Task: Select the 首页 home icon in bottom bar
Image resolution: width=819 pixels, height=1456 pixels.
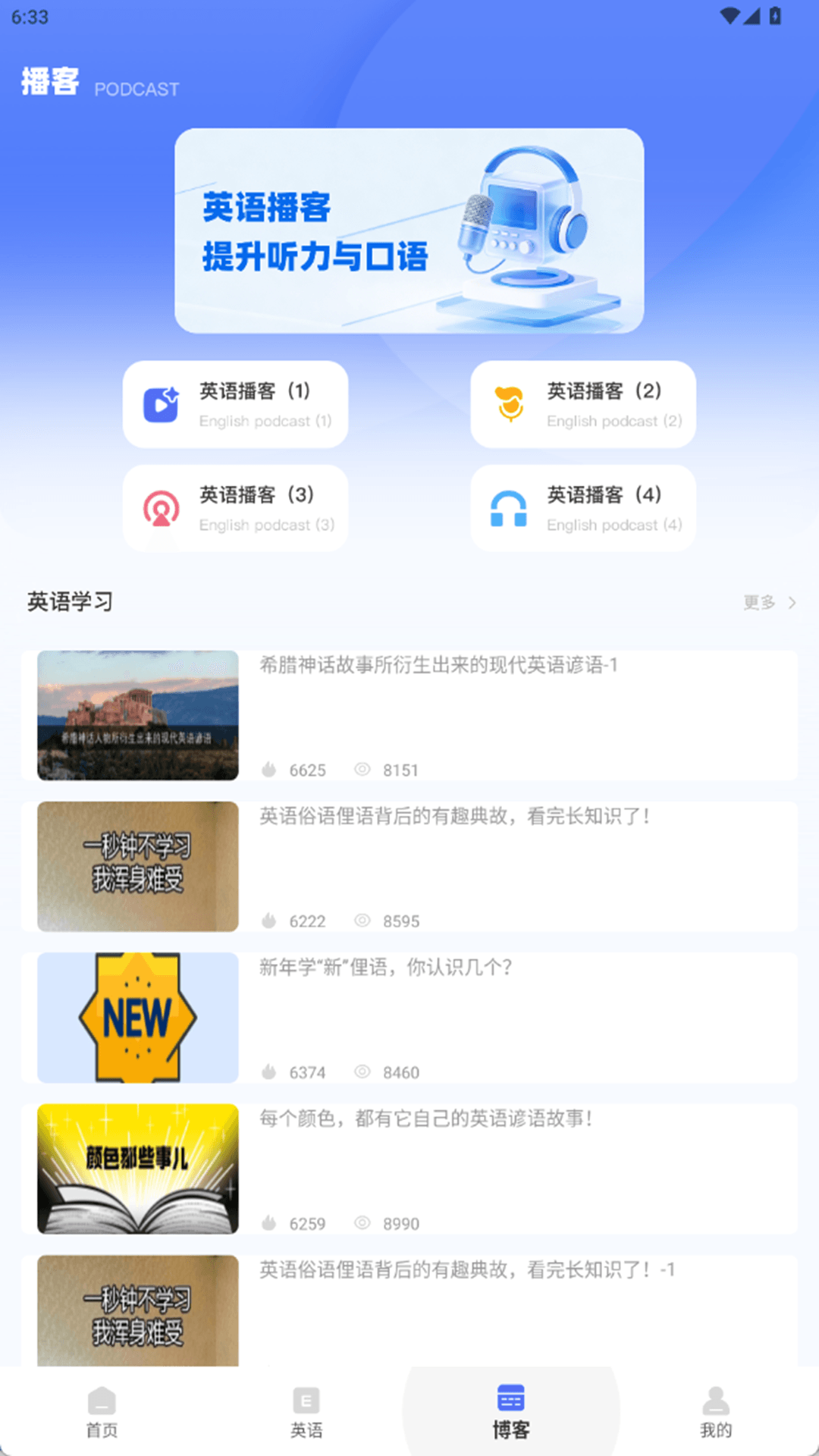Action: (x=102, y=1408)
